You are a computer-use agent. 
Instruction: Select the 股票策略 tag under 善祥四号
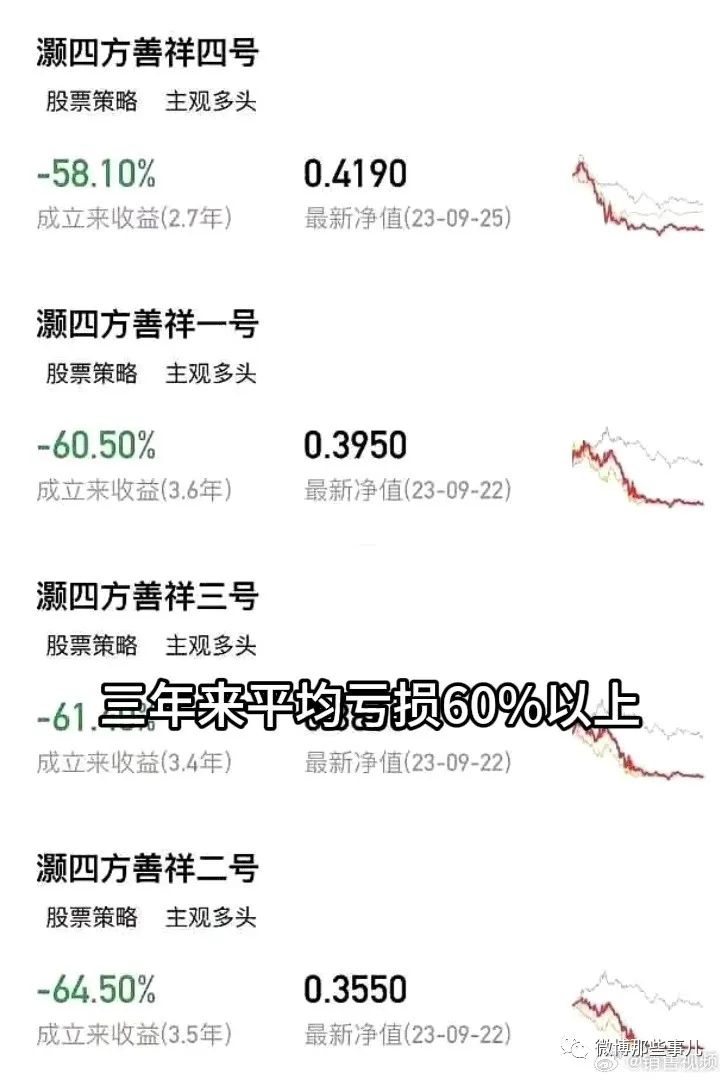(91, 101)
